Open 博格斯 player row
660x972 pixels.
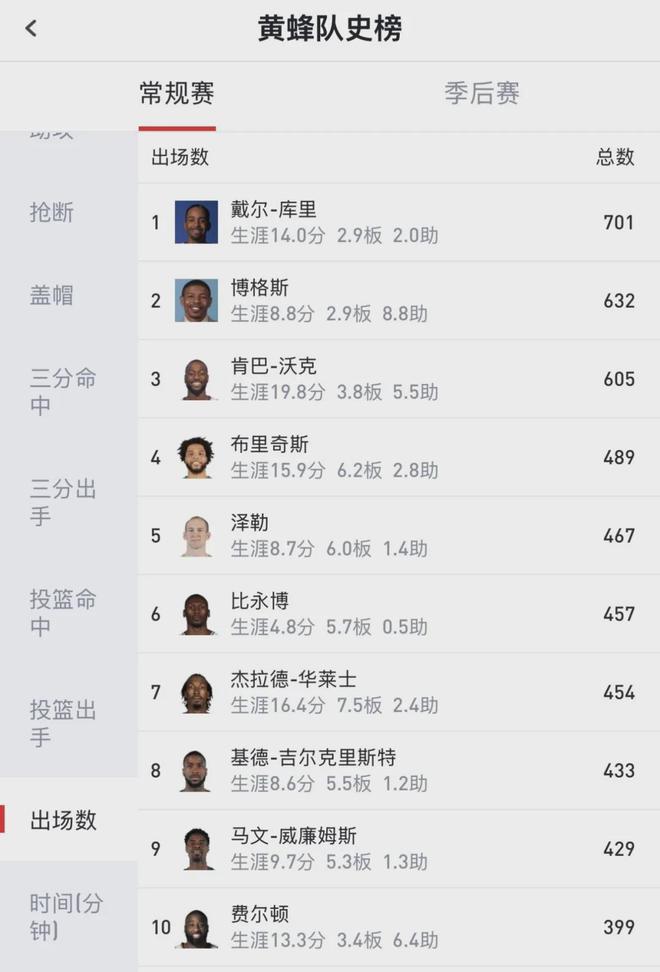398,300
